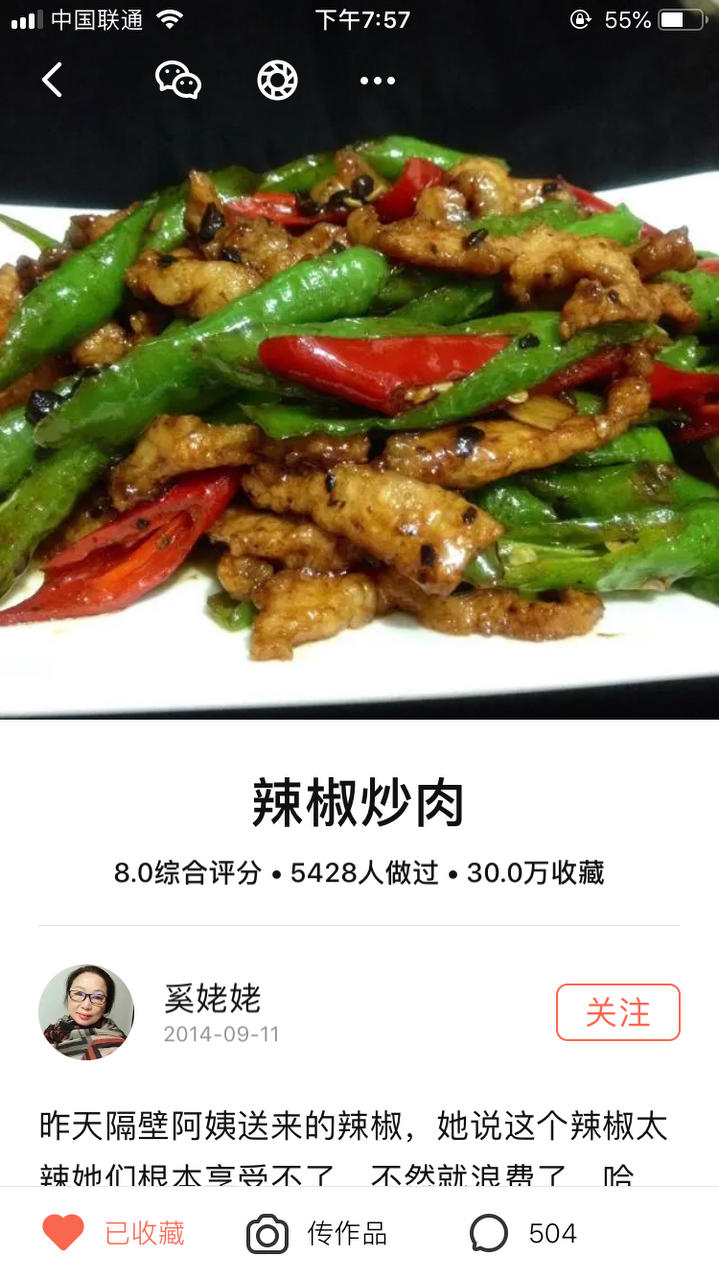Open the 504 comments
The height and width of the screenshot is (1280, 719).
[524, 1233]
